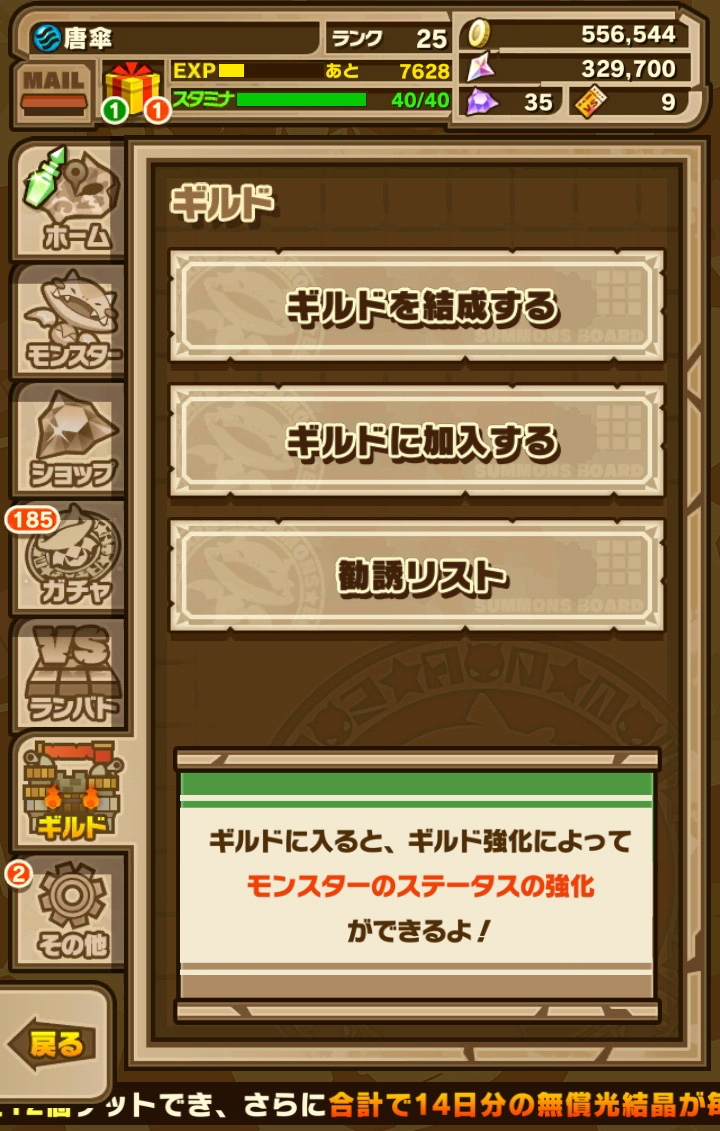Open the ショップ tab
The width and height of the screenshot is (720, 1131).
coord(68,438)
